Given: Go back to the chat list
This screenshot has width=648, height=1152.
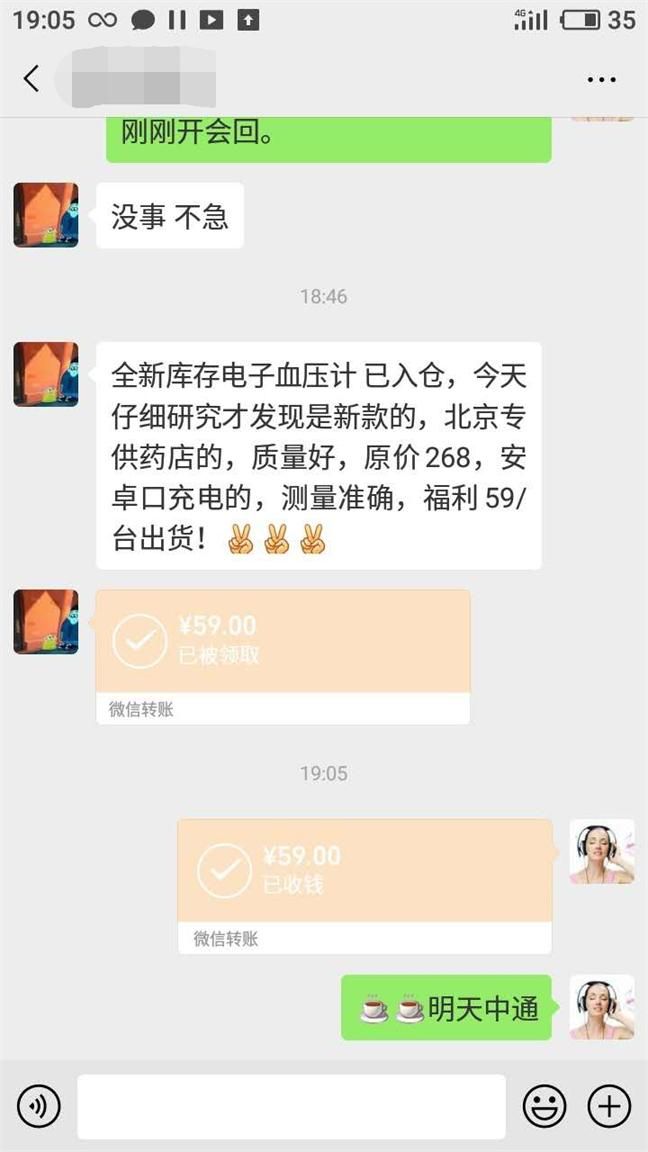Looking at the screenshot, I should click(x=31, y=79).
